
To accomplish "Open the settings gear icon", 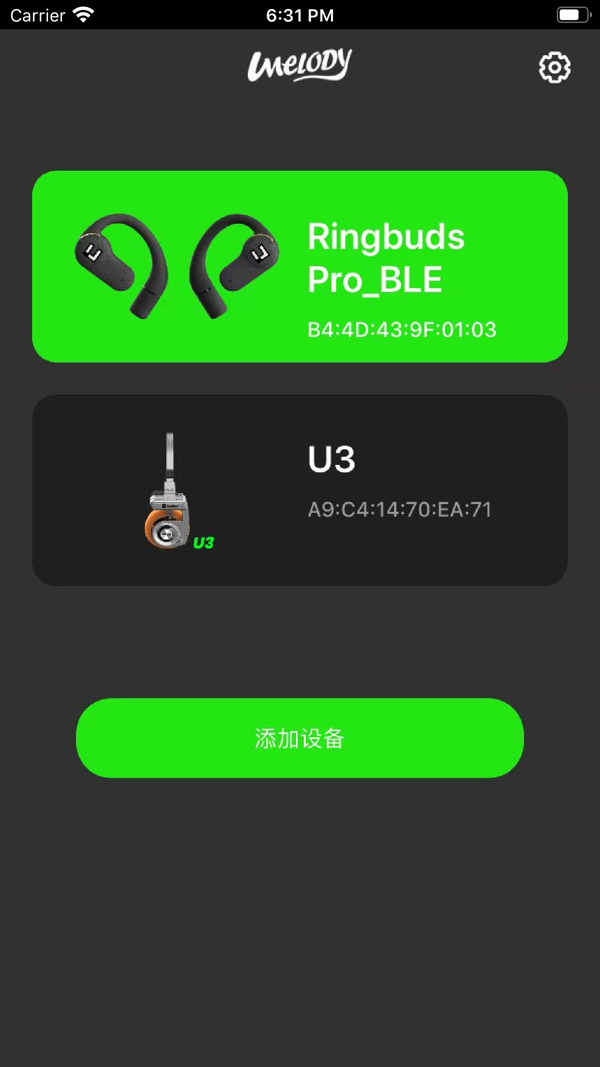I will coord(554,67).
